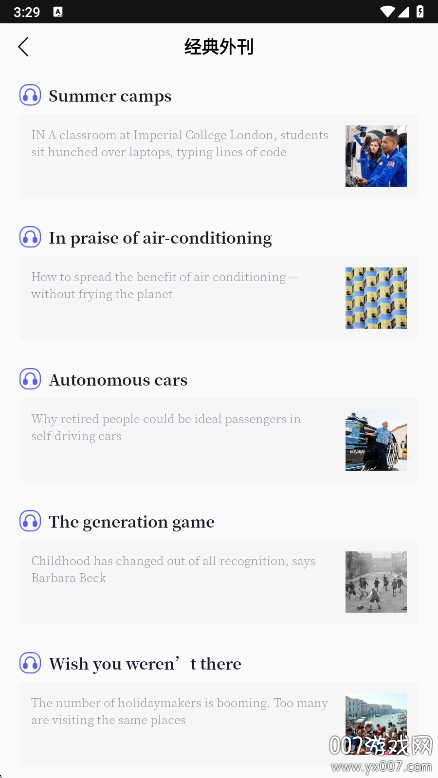Tap headphone icon next to Autonomous cars
This screenshot has height=778, width=438.
pos(30,379)
